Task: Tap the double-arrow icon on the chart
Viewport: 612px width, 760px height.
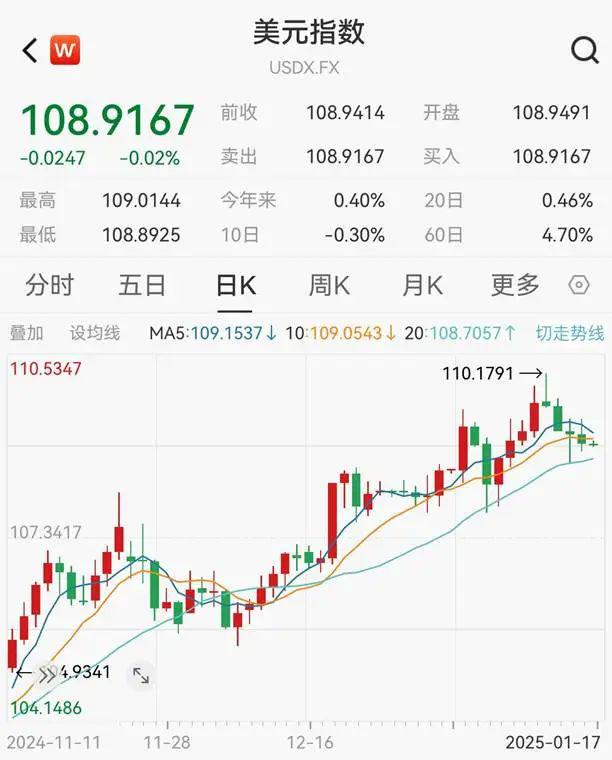Action: coord(48,673)
